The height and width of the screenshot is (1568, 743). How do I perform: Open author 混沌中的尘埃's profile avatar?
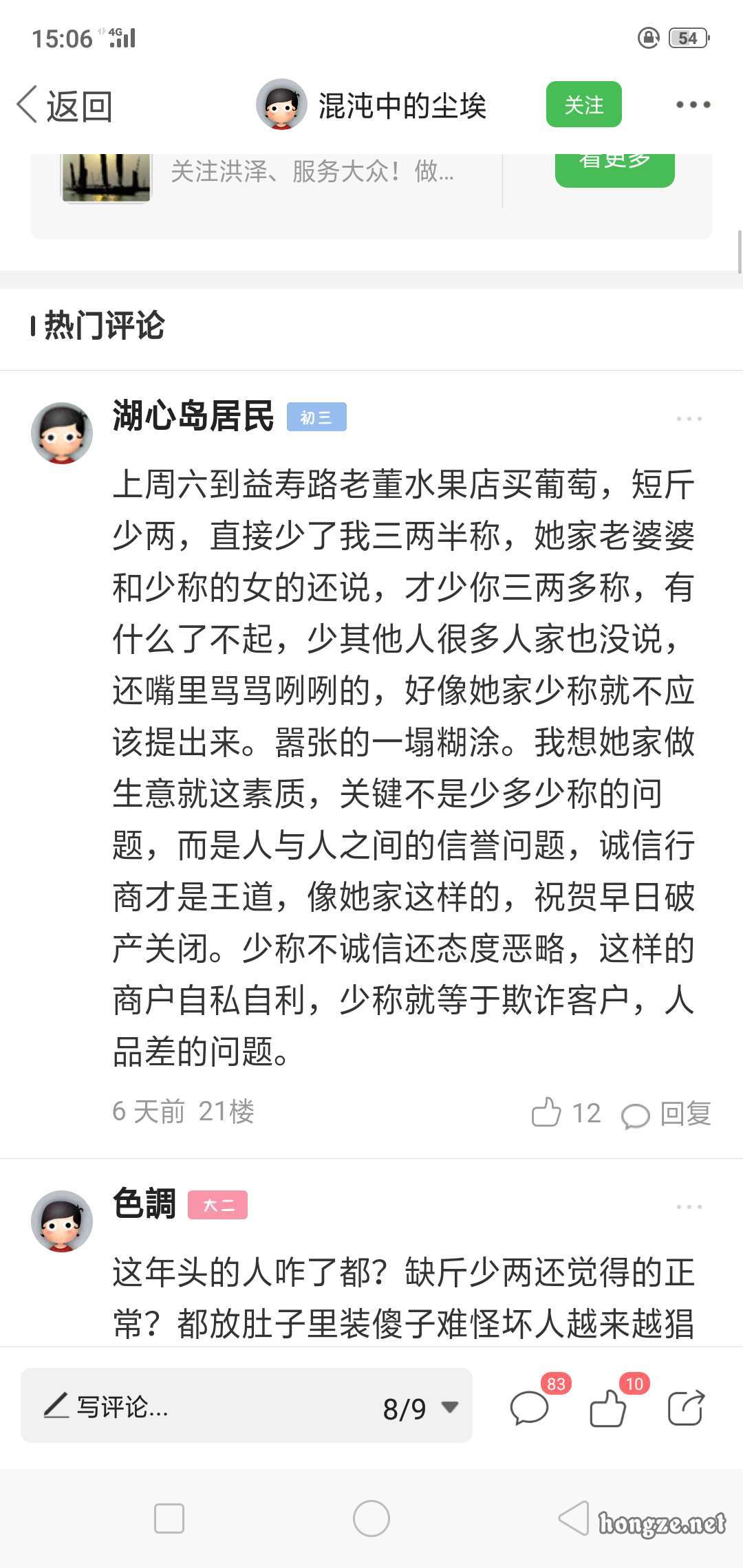[x=281, y=105]
